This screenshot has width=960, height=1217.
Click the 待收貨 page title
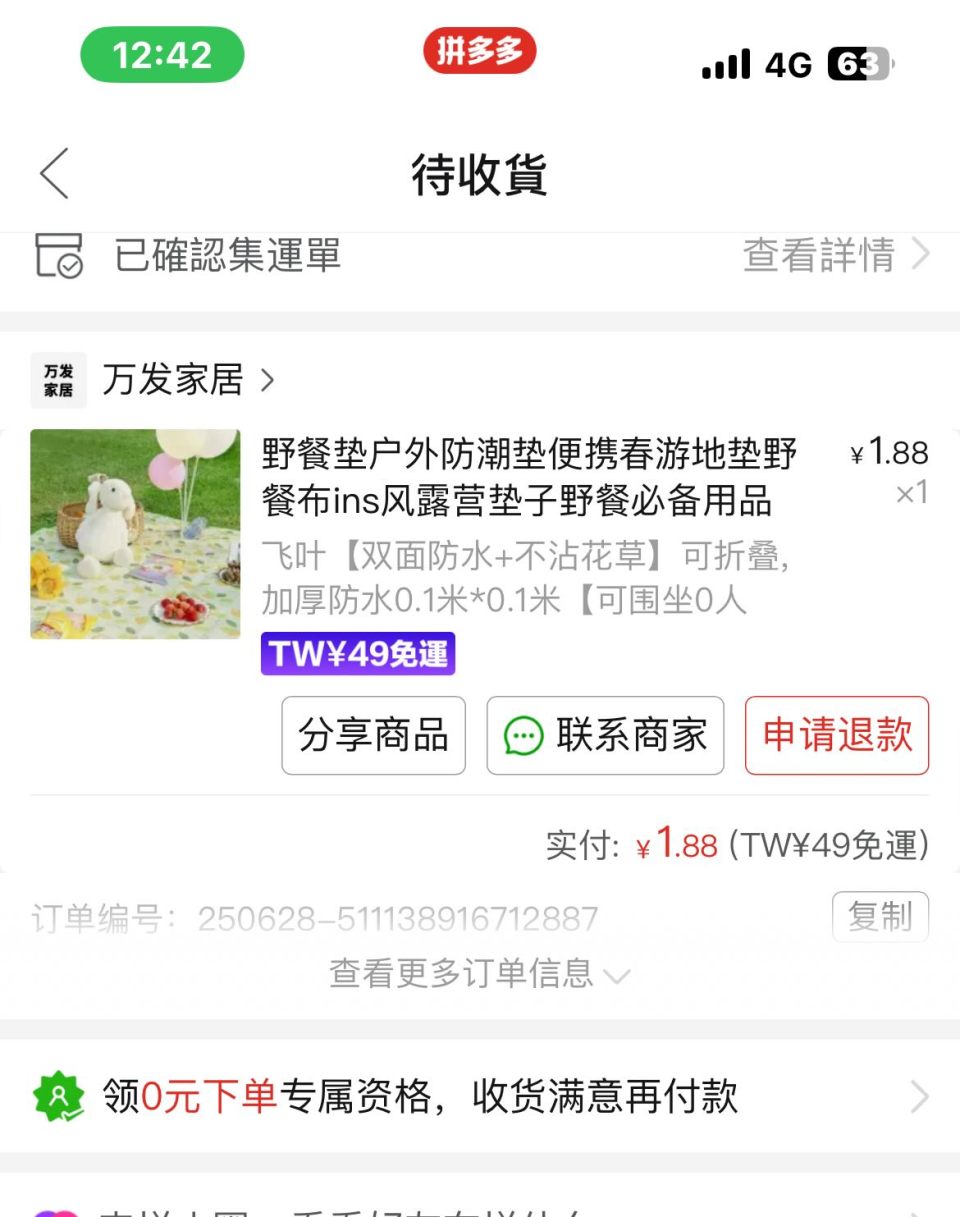[x=480, y=170]
